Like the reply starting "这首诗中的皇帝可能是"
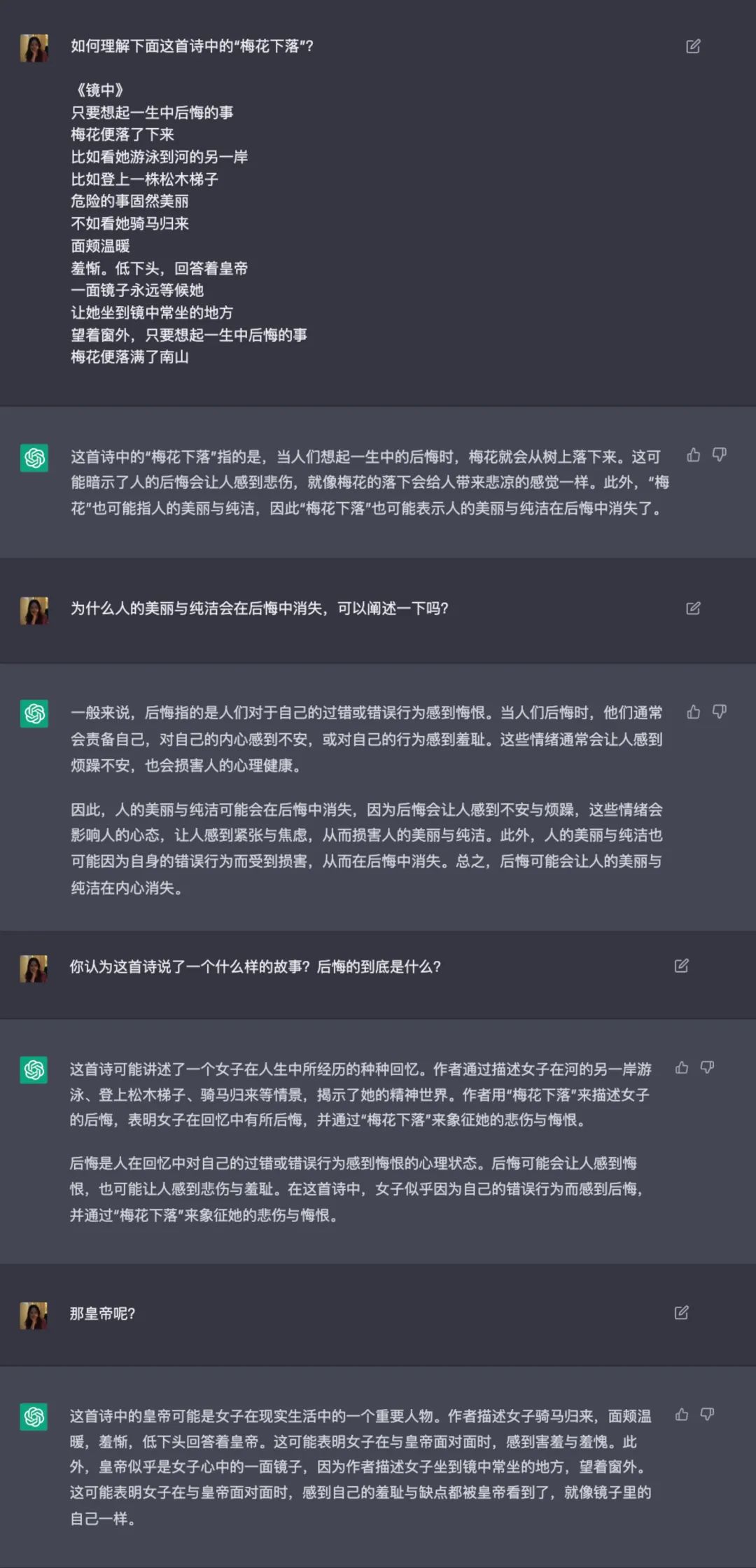The height and width of the screenshot is (1568, 756). coord(681,1415)
